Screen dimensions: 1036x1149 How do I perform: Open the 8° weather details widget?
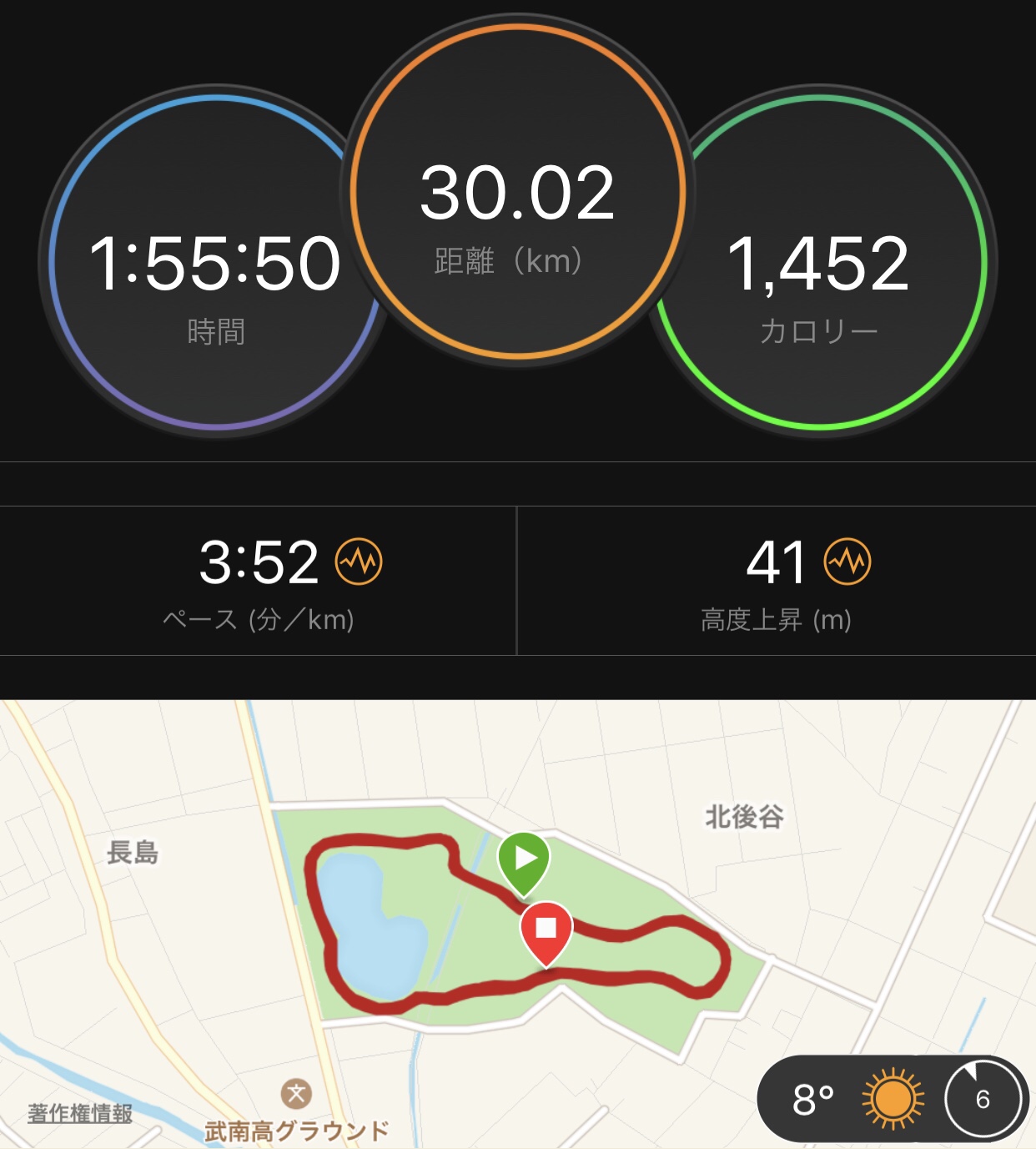[x=855, y=1099]
